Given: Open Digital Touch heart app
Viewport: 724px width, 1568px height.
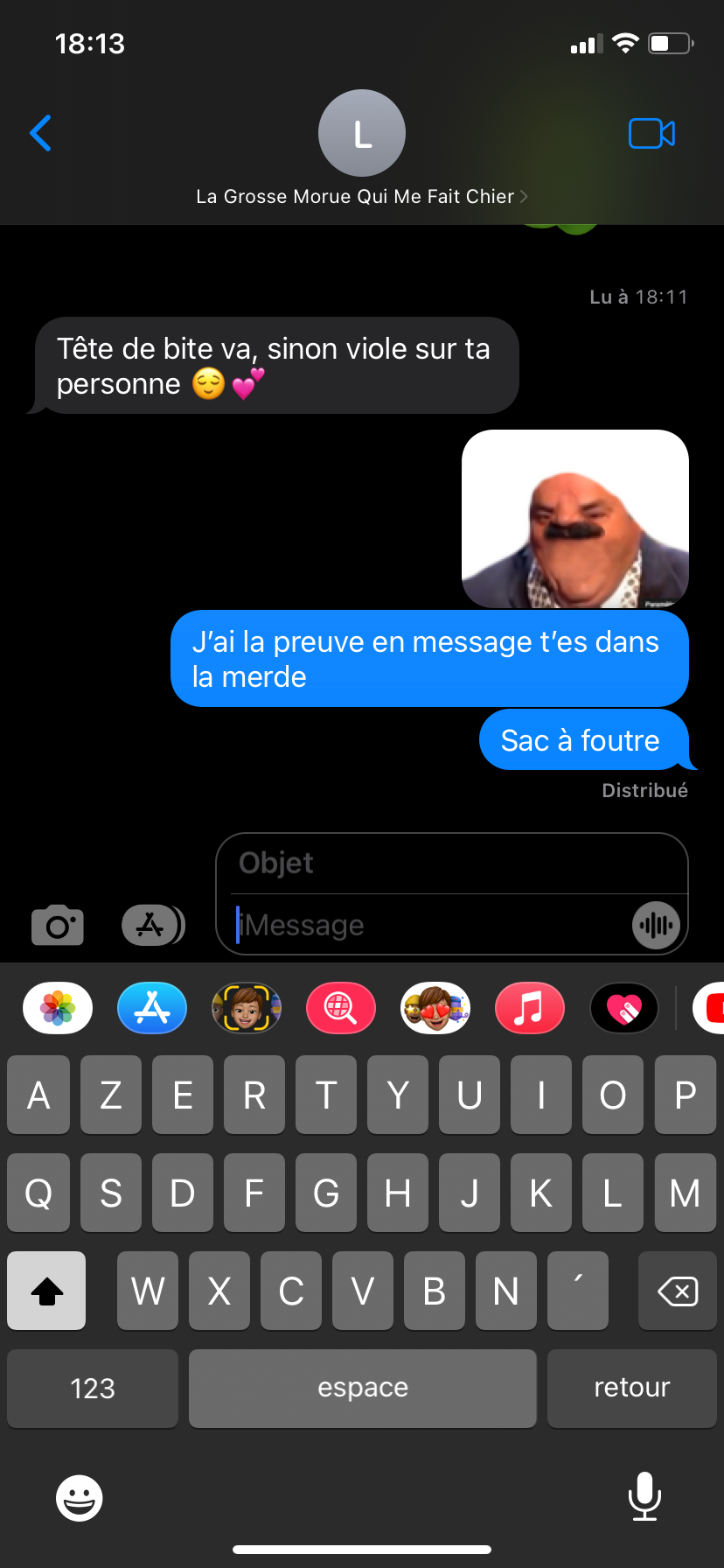Looking at the screenshot, I should (x=624, y=1008).
